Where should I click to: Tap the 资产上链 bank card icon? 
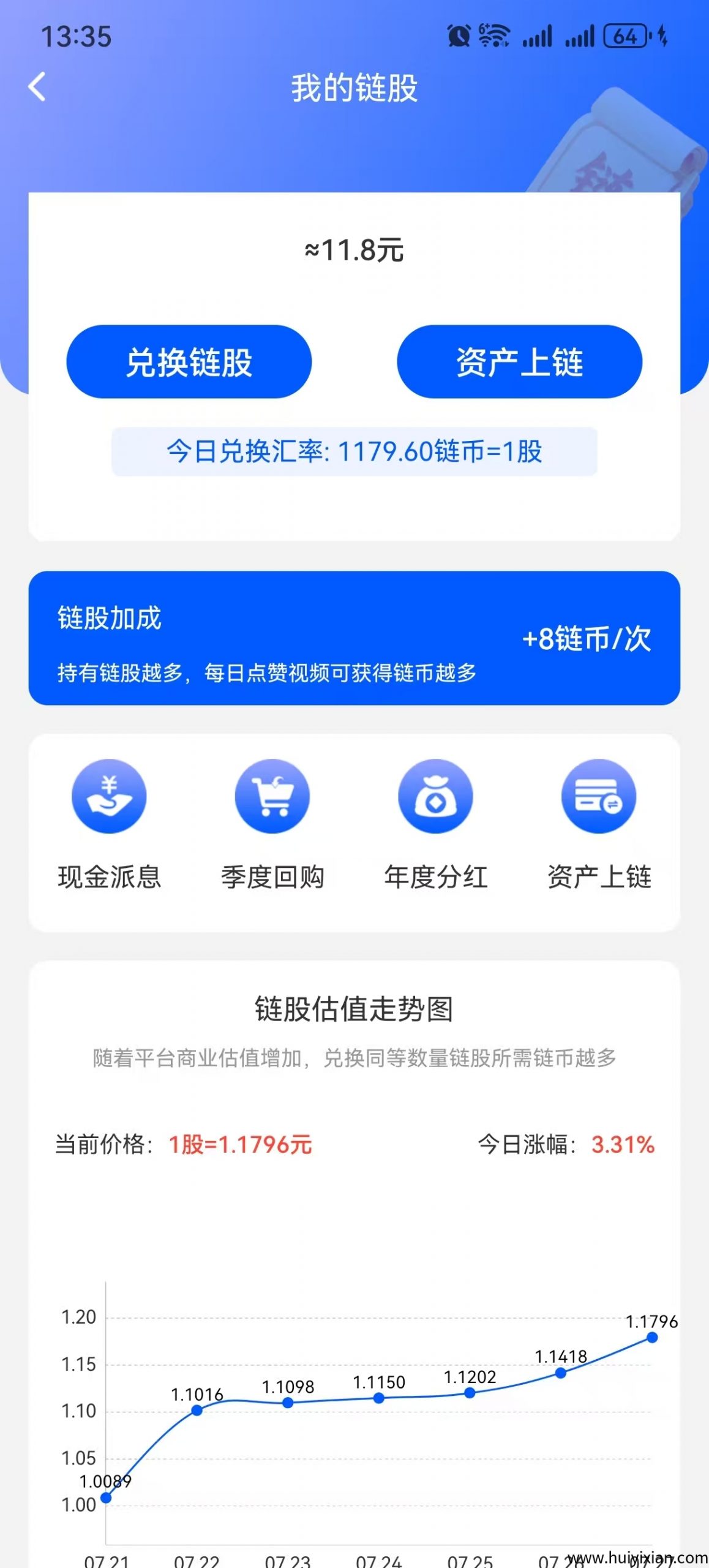pyautogui.click(x=599, y=797)
